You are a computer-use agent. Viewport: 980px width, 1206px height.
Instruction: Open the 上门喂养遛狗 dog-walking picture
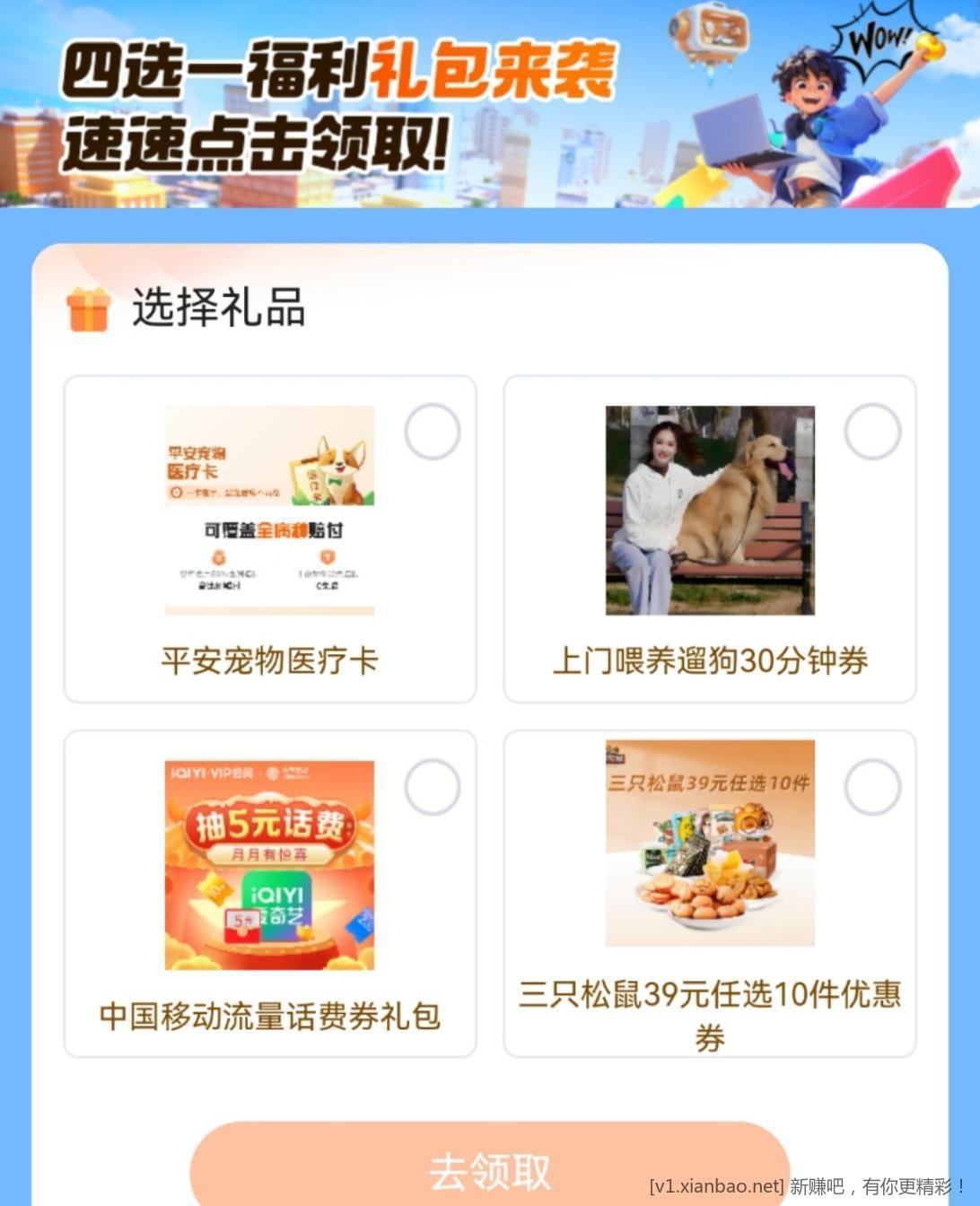710,511
